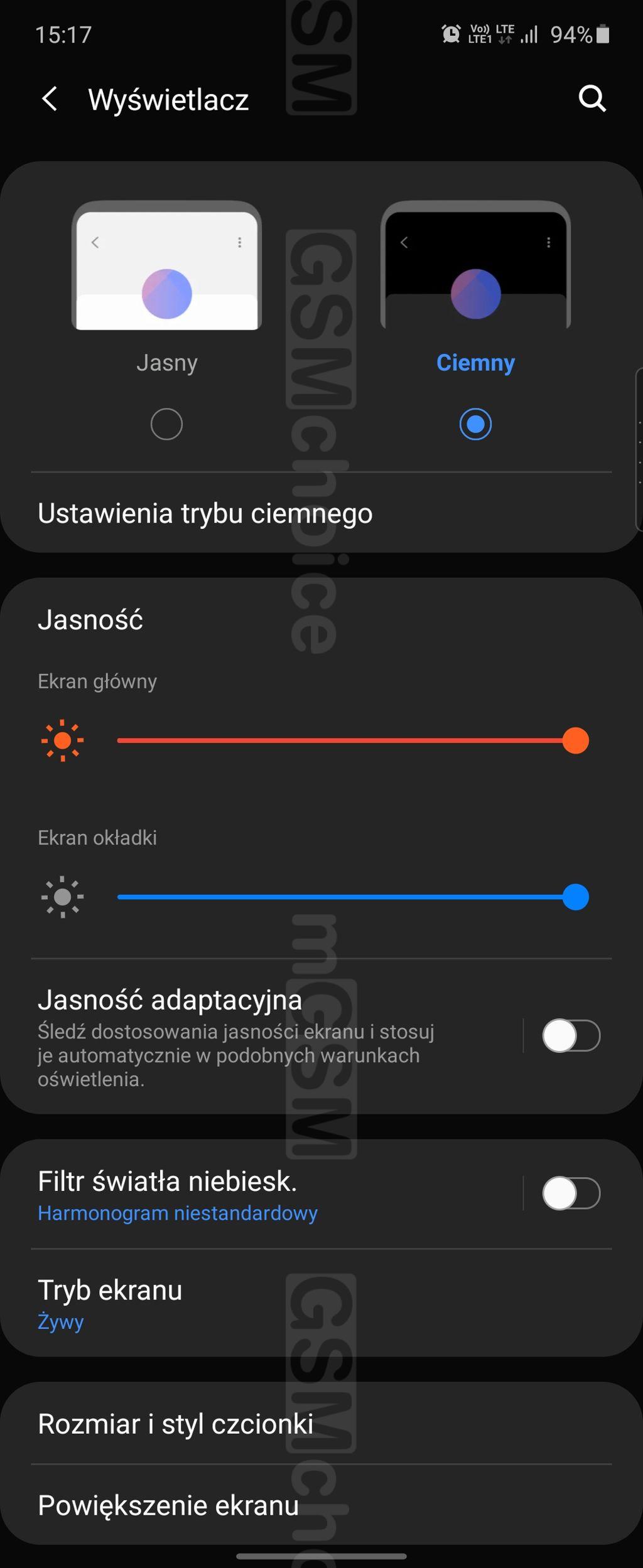This screenshot has width=643, height=1568.
Task: Tap the Jasny light theme preview
Action: tap(166, 267)
